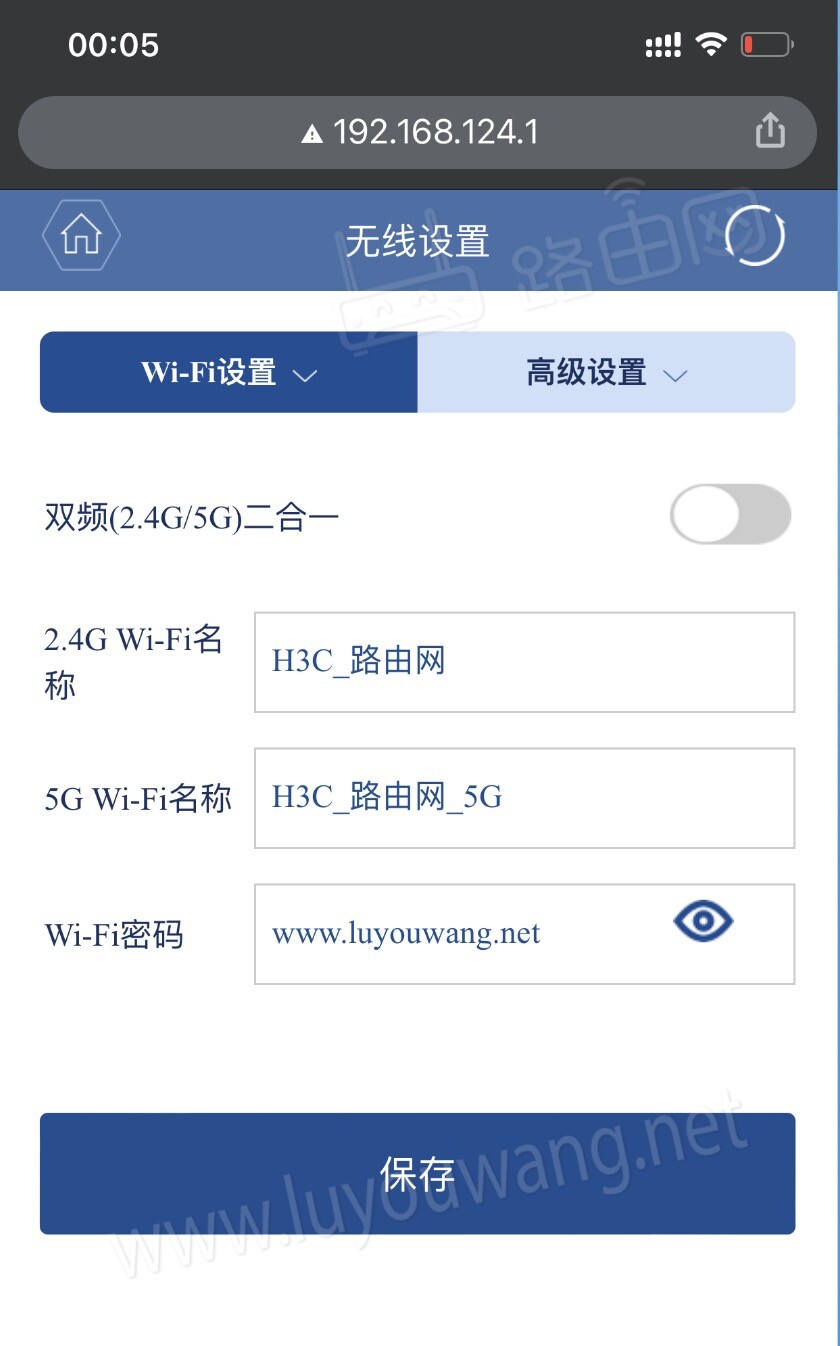Viewport: 840px width, 1346px height.
Task: Click inside the 2.4G Wi-Fi名称 input field
Action: pos(524,662)
